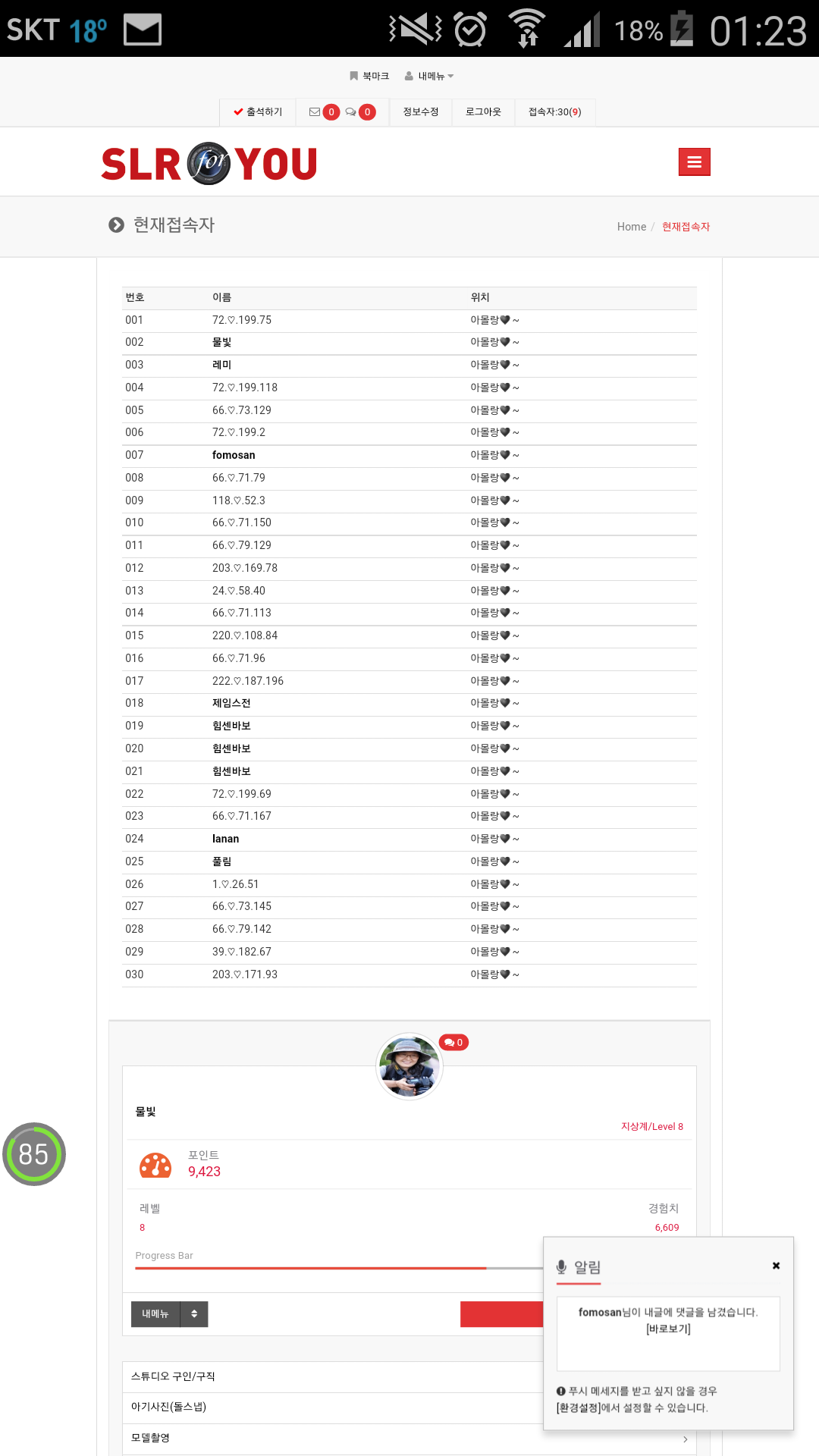This screenshot has height=1456, width=819.
Task: Open user lanan's profile
Action: (225, 839)
